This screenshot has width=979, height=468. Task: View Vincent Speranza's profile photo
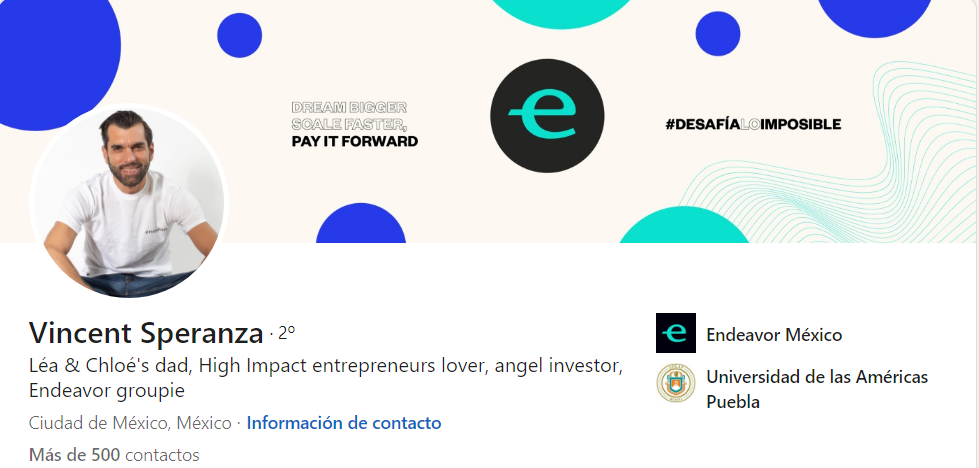tap(130, 201)
